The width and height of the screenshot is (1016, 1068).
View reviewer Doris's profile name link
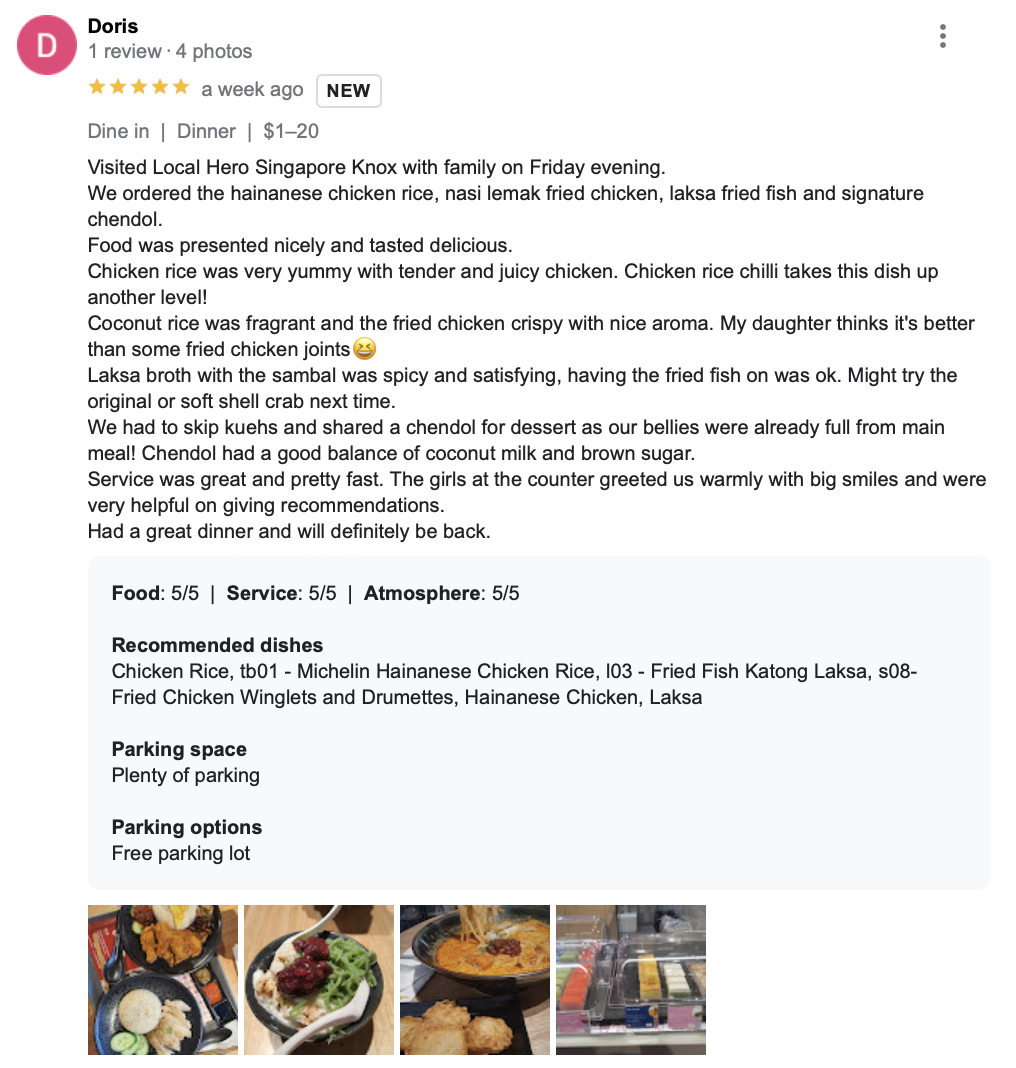(113, 26)
